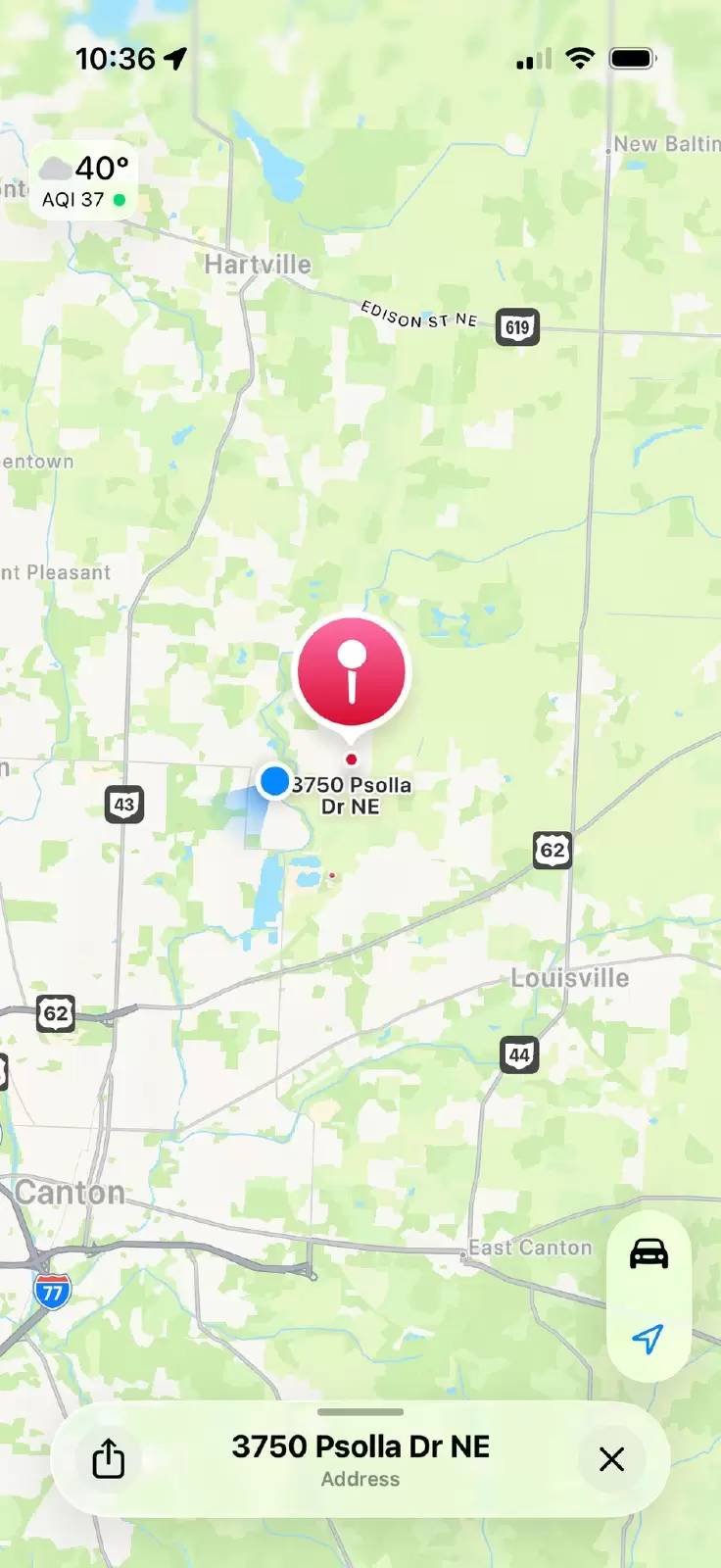Image resolution: width=721 pixels, height=1568 pixels.
Task: Recenter the map on my current location
Action: tap(649, 1338)
